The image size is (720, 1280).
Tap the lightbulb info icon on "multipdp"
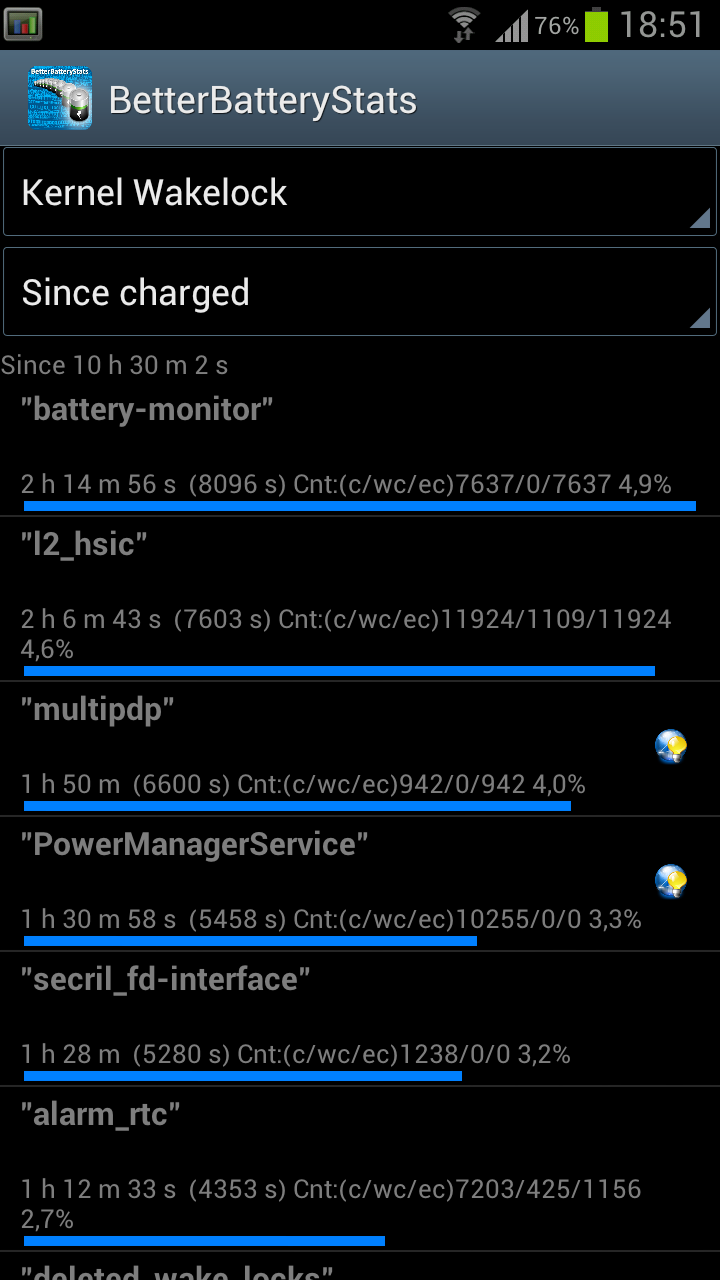671,746
